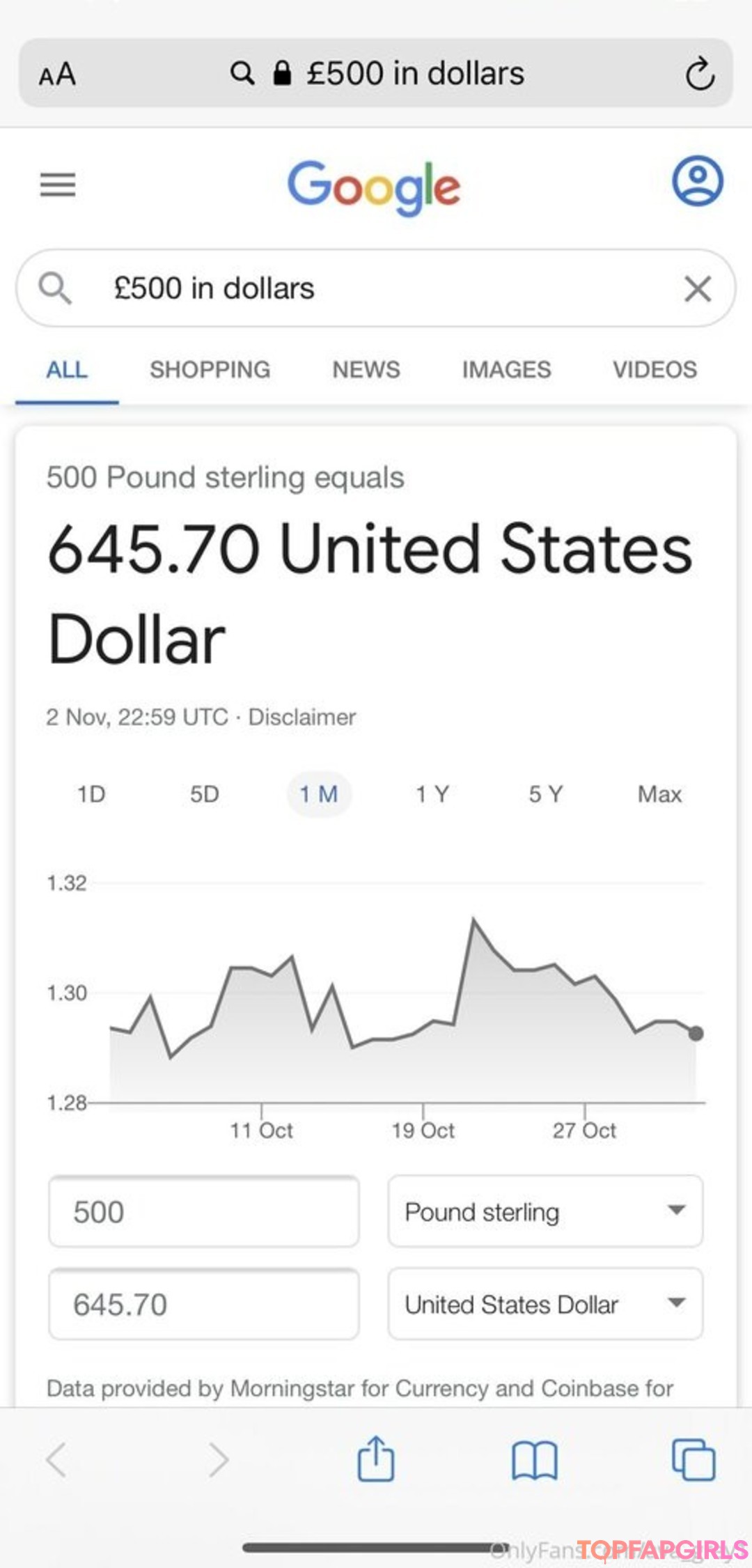Open the United States Dollar dropdown
The height and width of the screenshot is (1568, 752).
point(545,1304)
